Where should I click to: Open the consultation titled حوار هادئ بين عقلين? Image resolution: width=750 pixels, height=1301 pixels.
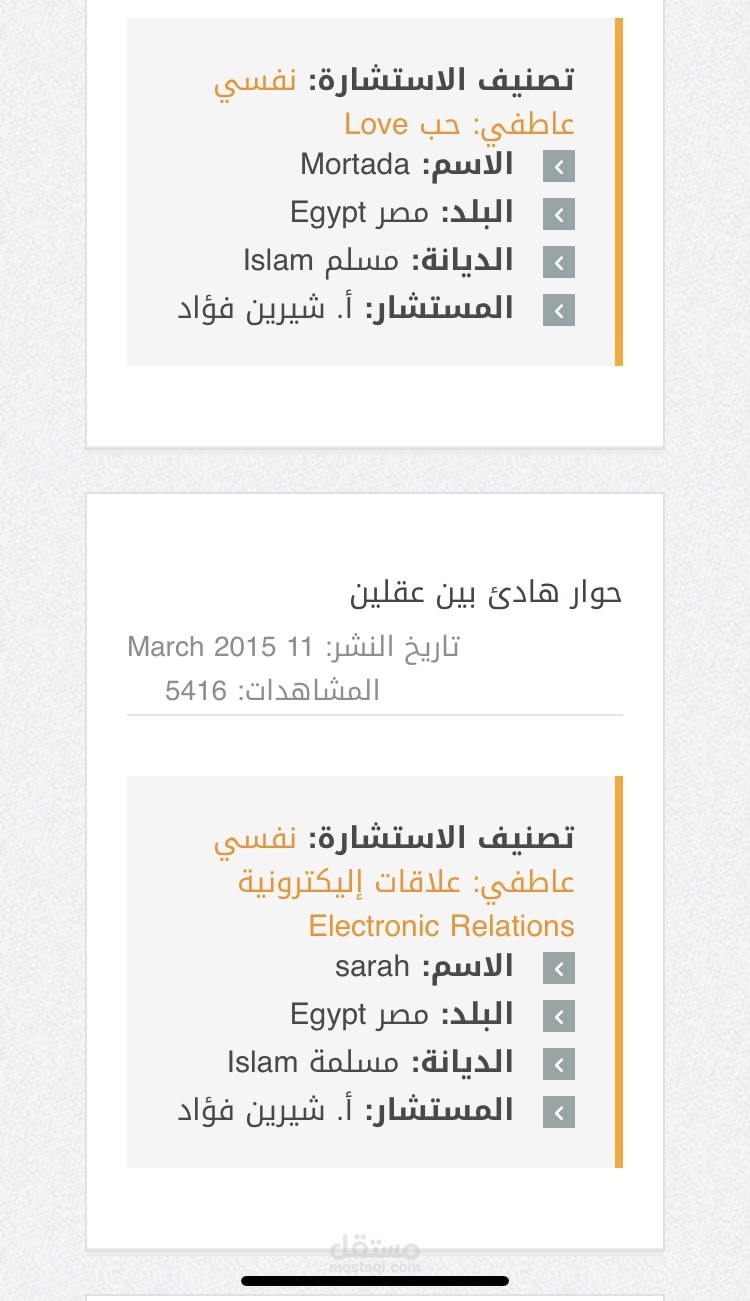click(486, 592)
